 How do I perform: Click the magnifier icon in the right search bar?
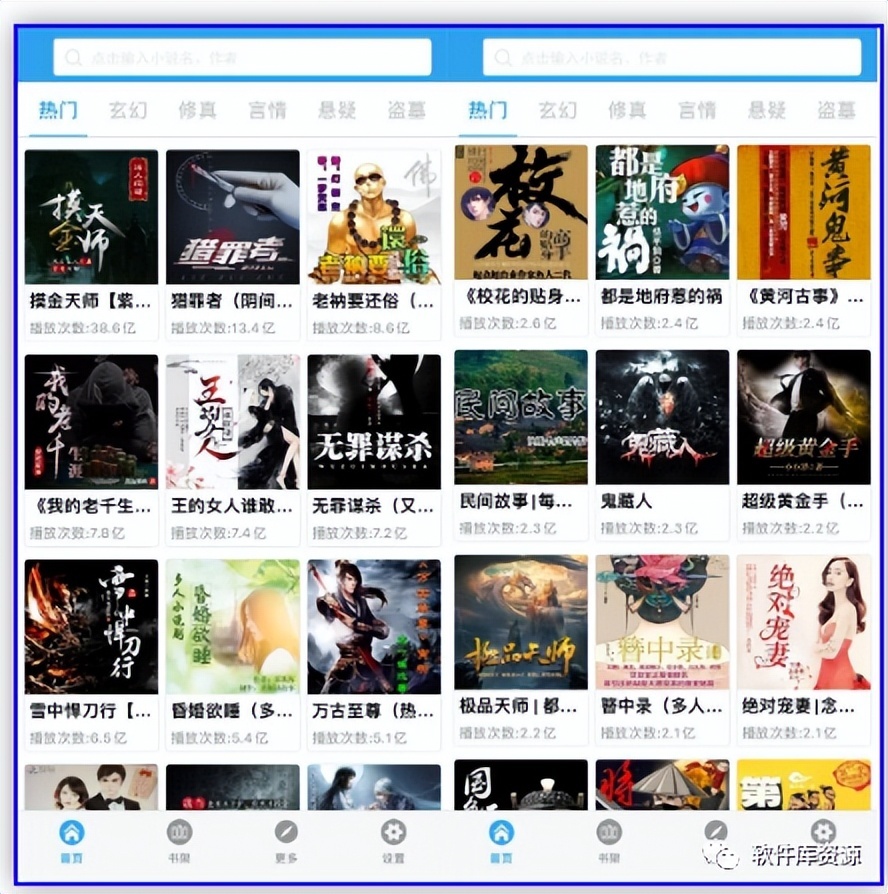tap(503, 59)
